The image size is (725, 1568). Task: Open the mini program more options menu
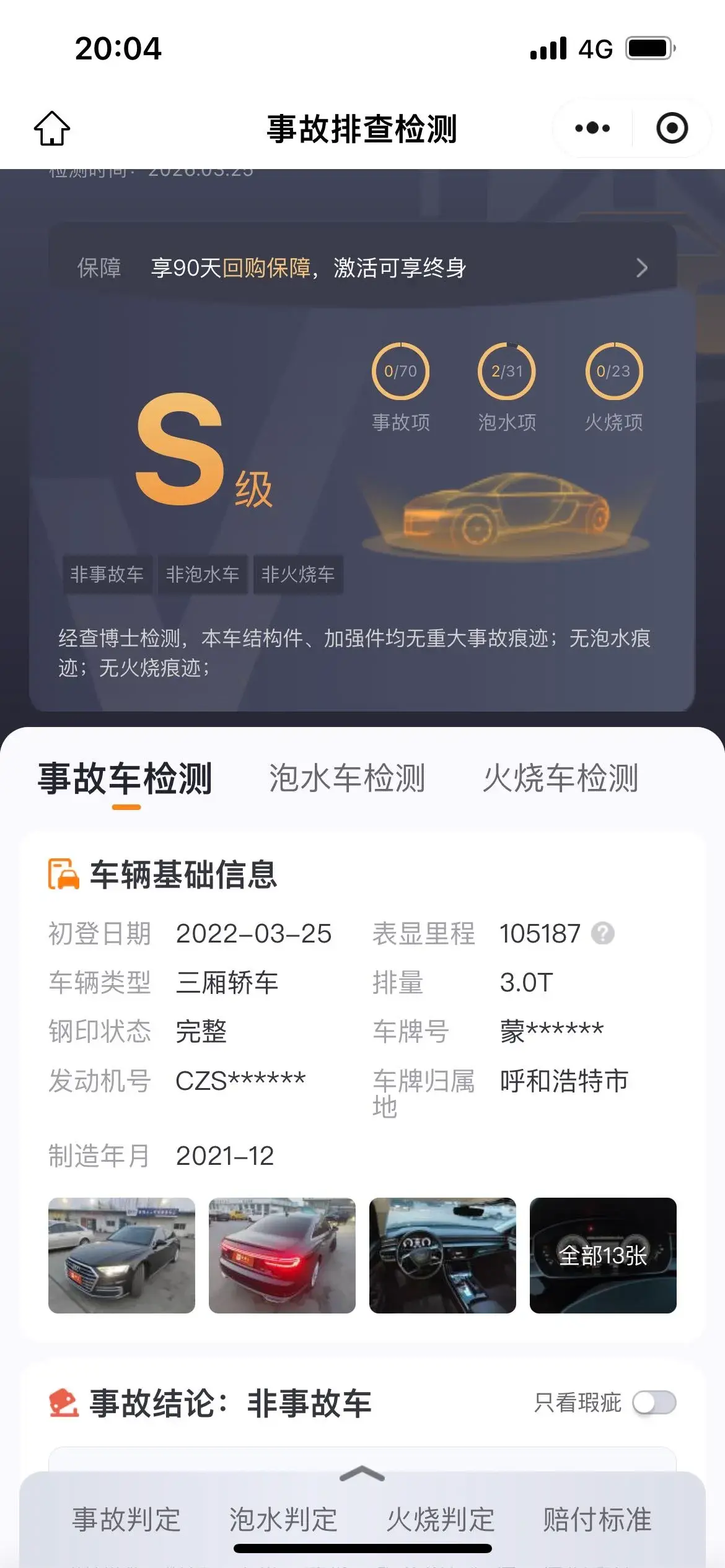click(x=592, y=128)
